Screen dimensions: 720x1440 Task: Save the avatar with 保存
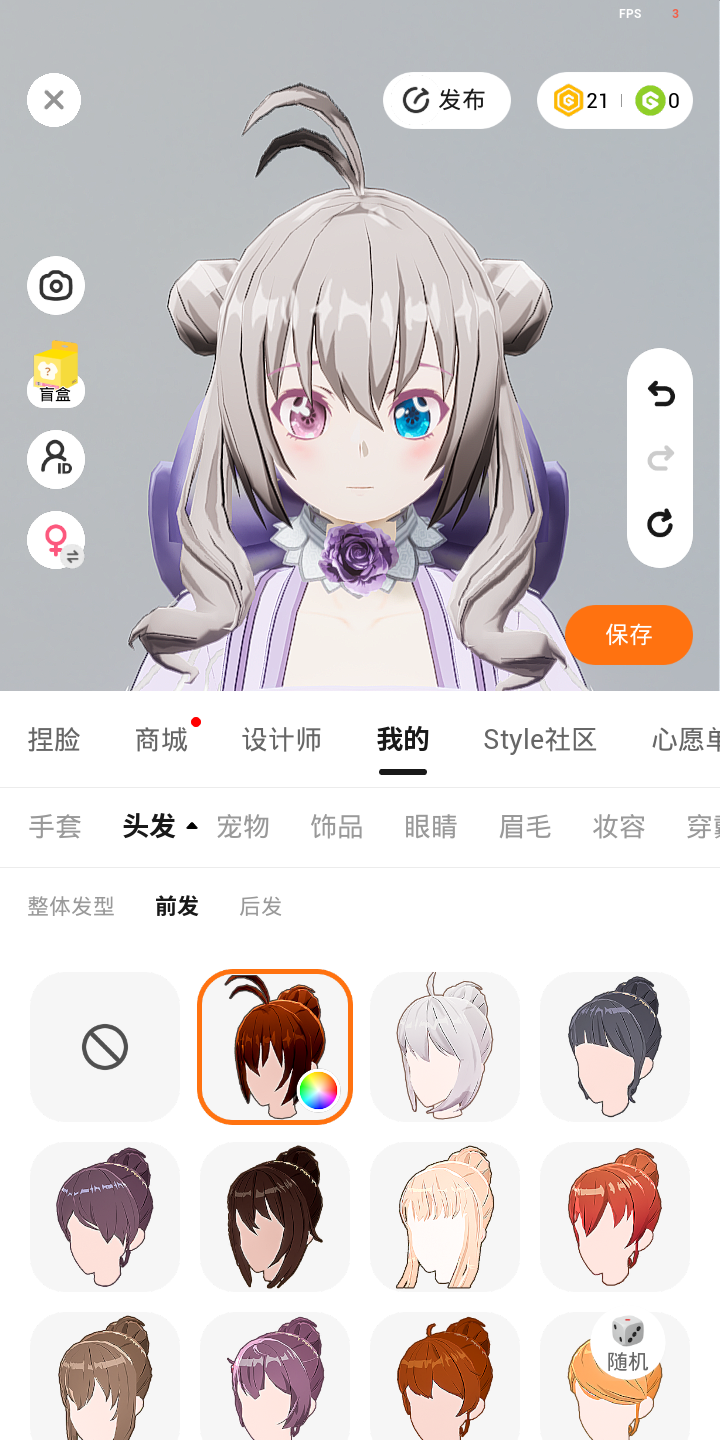628,635
